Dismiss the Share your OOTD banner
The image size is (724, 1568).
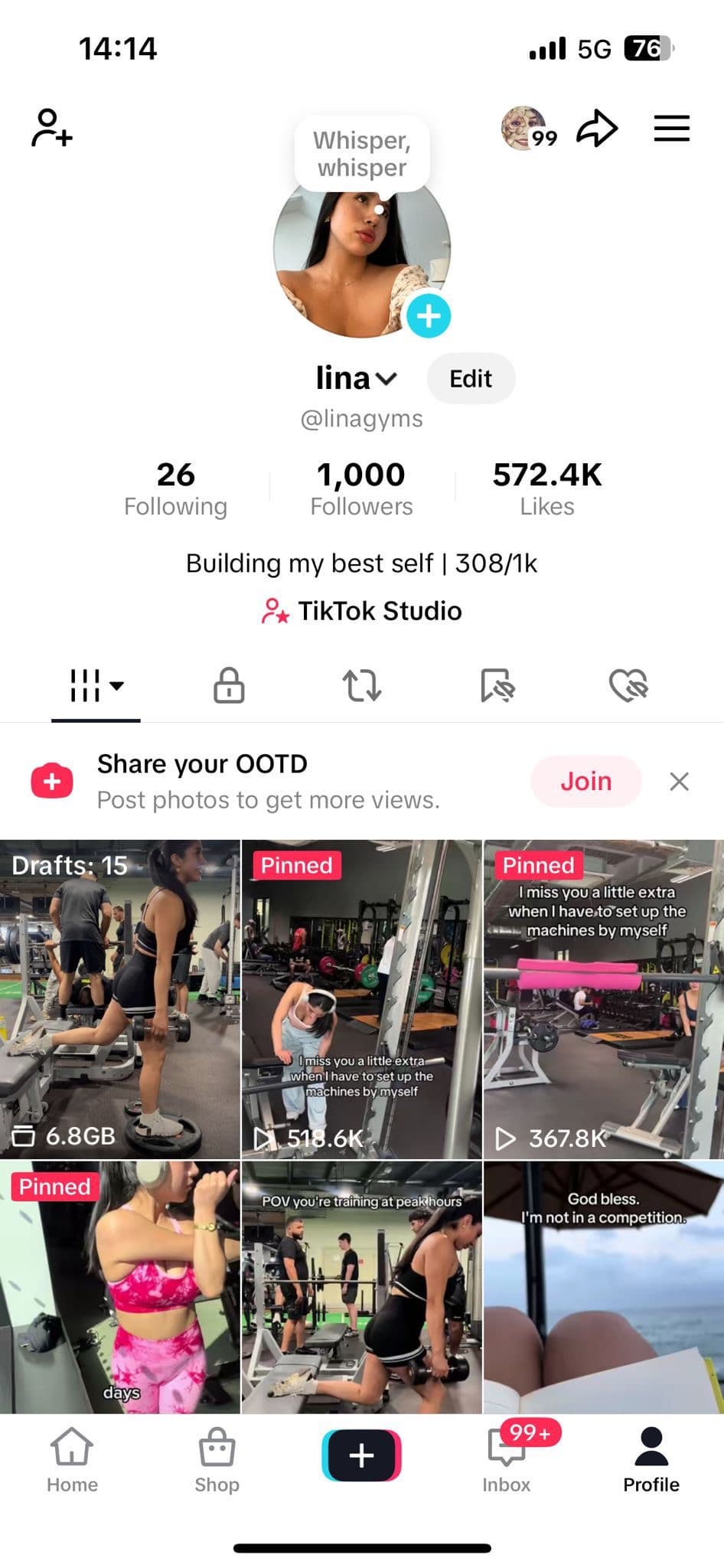(x=679, y=782)
